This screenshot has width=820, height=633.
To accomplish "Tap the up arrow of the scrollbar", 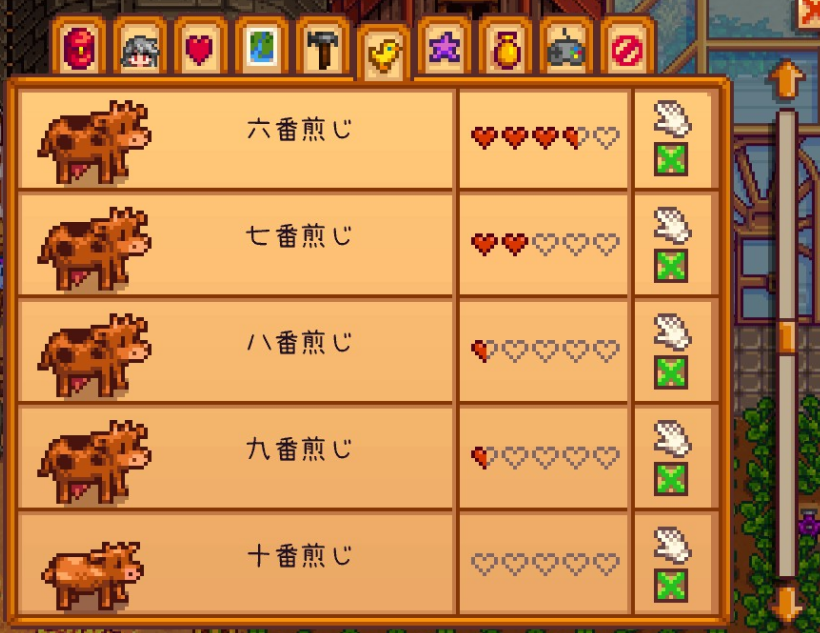I will click(787, 76).
